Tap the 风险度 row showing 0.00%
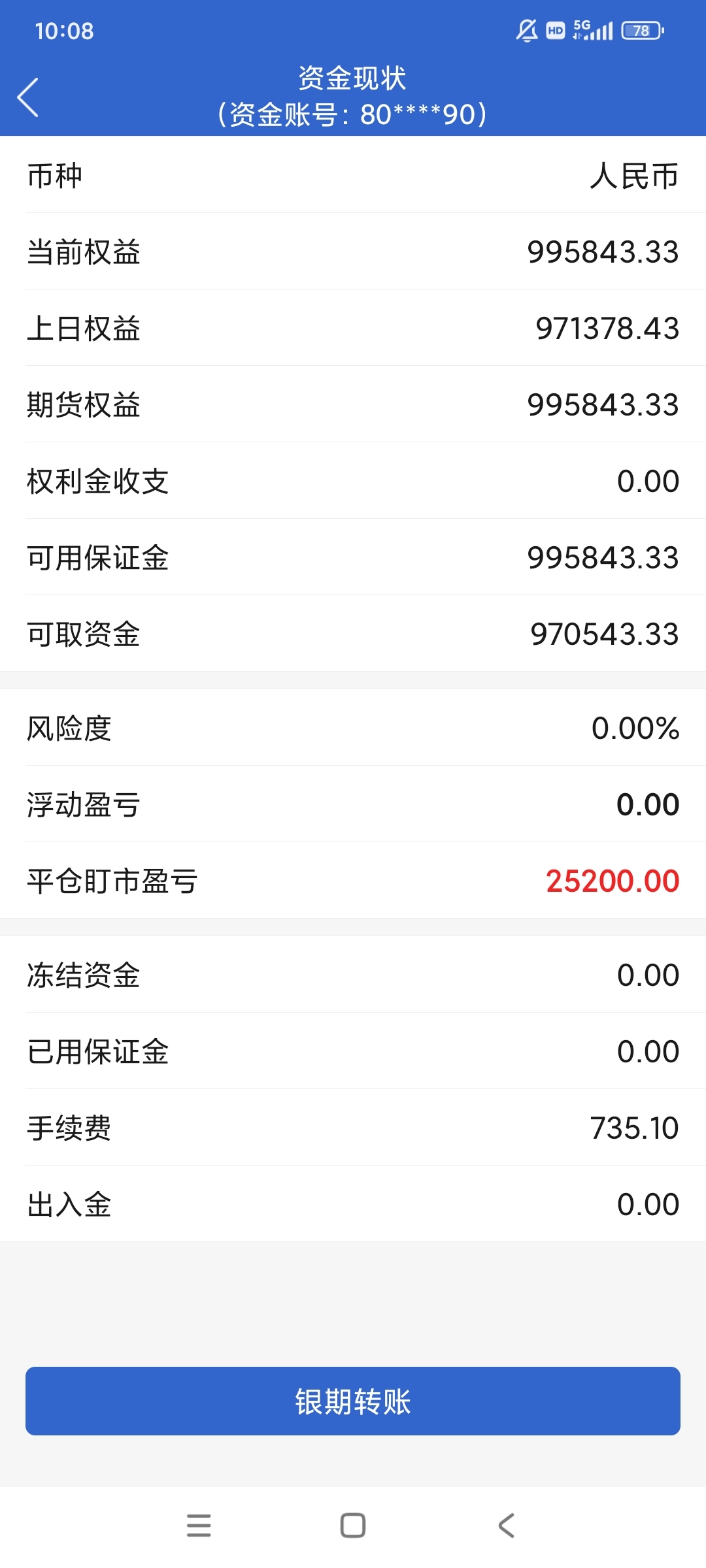The width and height of the screenshot is (706, 1568). point(353,730)
